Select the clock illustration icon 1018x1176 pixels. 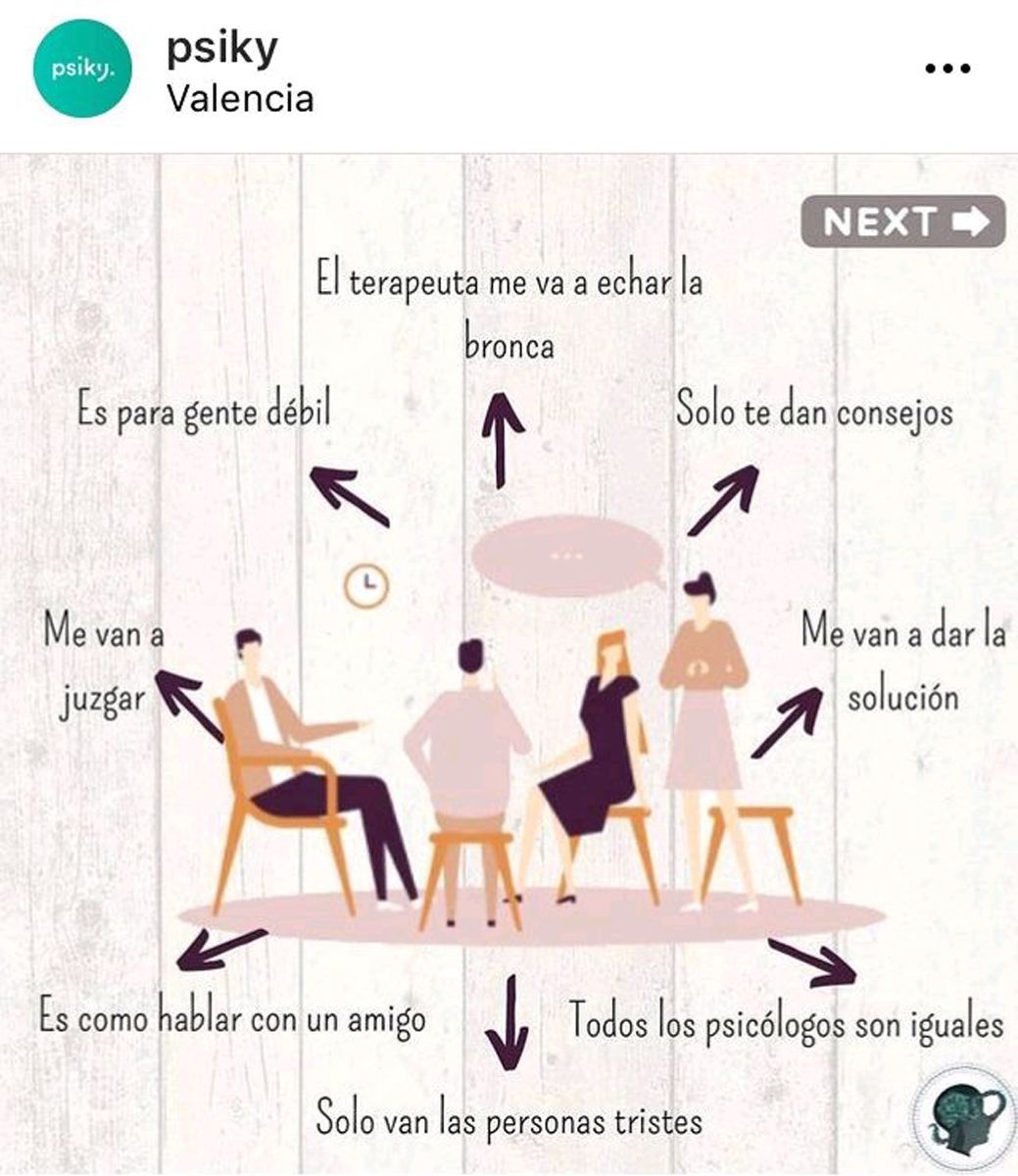pos(364,584)
